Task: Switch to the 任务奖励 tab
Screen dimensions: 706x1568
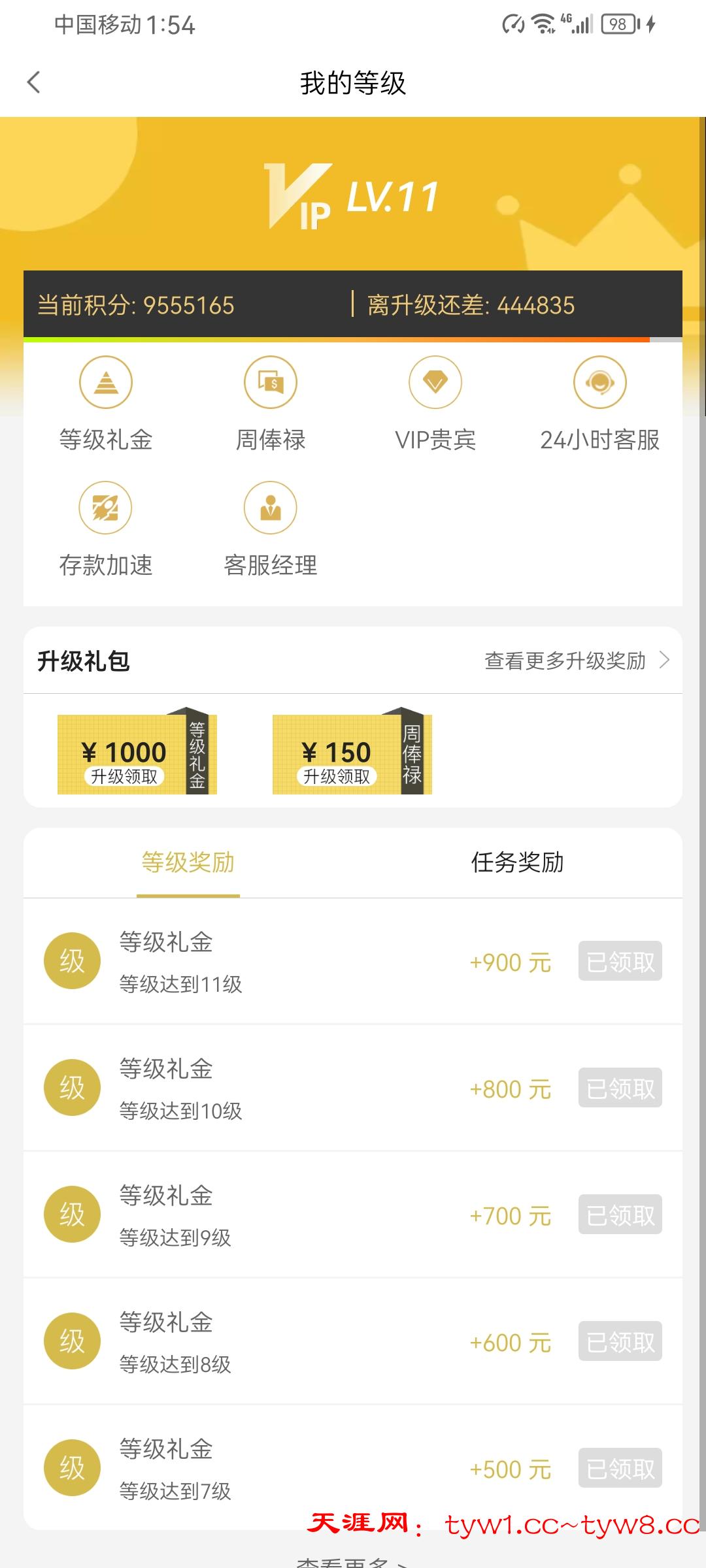Action: tap(518, 862)
